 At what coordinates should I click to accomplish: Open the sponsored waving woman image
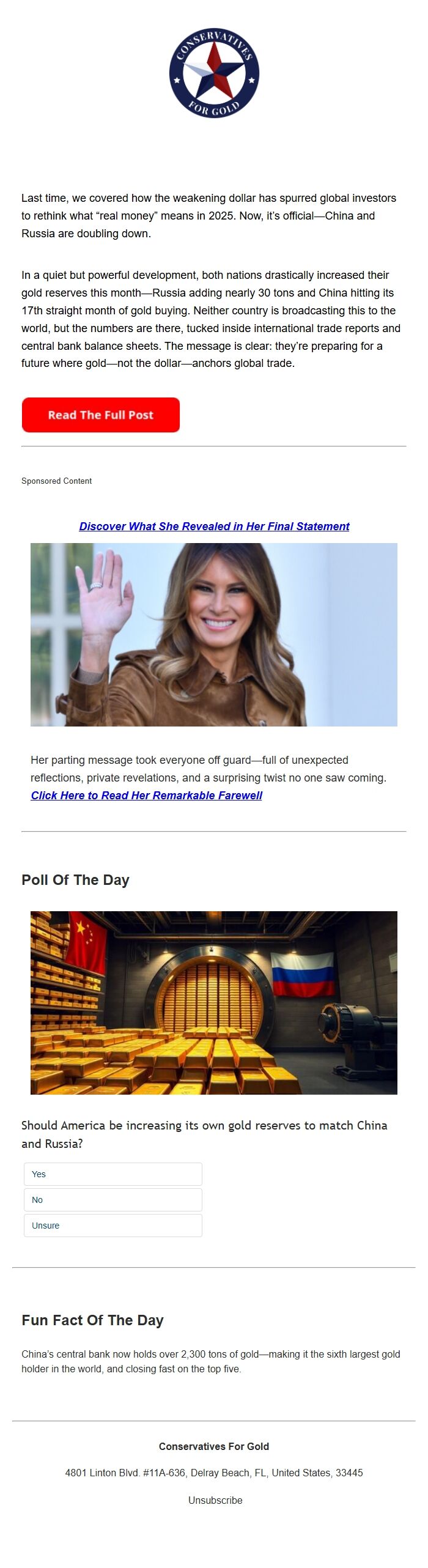click(214, 634)
